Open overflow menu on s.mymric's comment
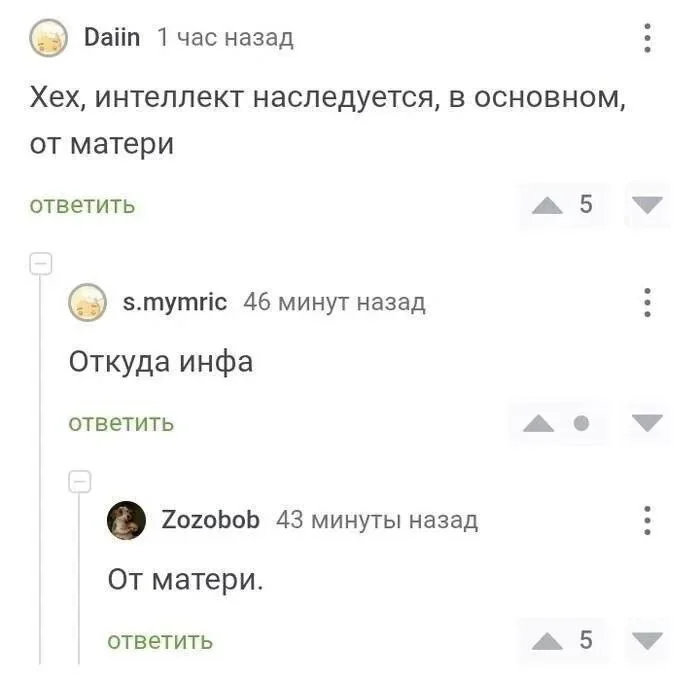The width and height of the screenshot is (700, 674). pyautogui.click(x=647, y=302)
